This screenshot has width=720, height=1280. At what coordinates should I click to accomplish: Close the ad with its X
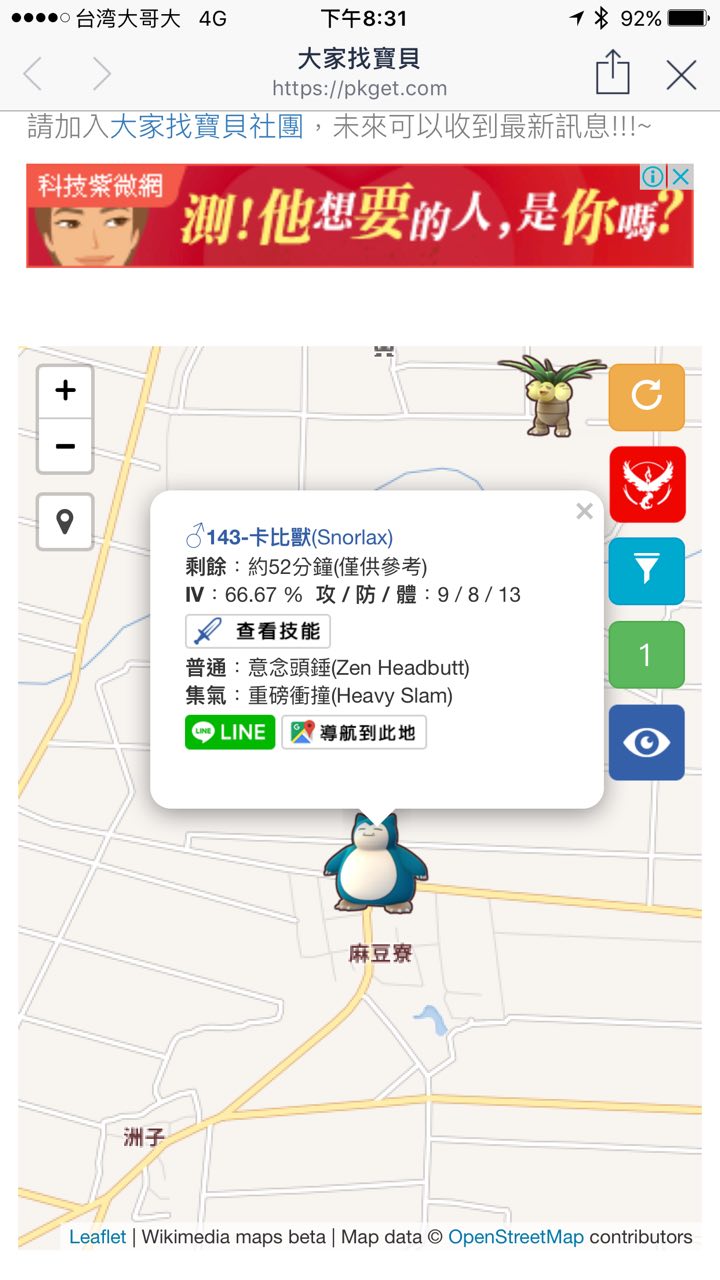(681, 177)
